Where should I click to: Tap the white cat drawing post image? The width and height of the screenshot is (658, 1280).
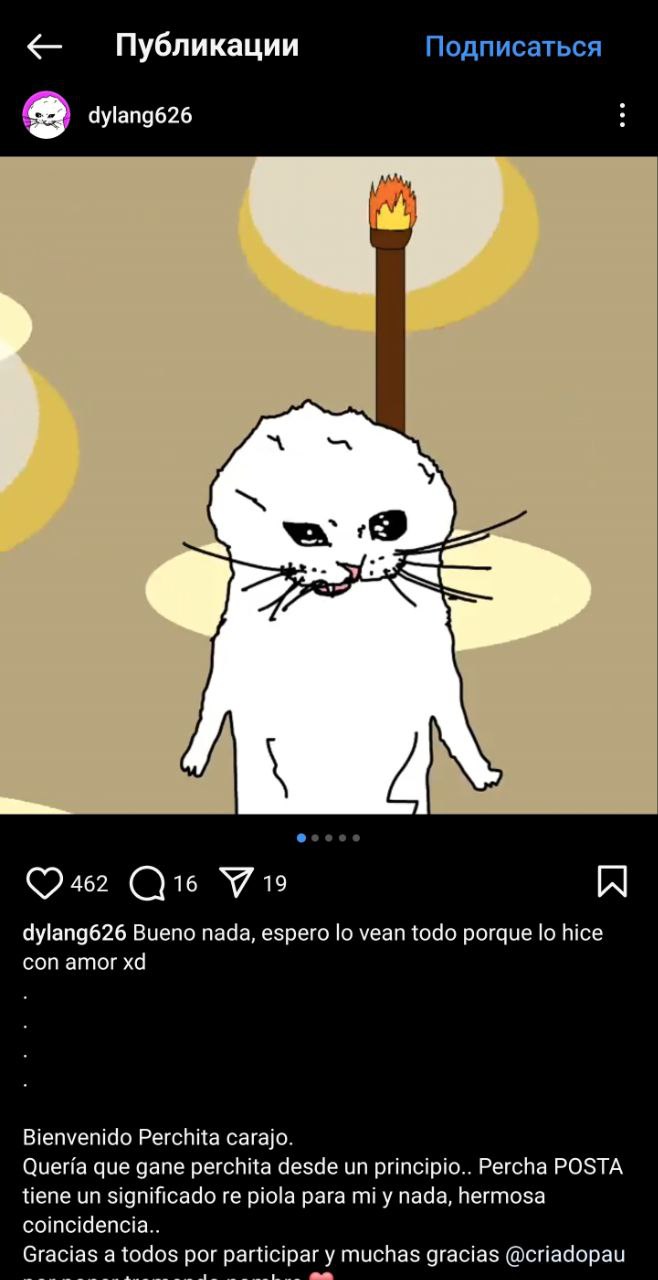coord(329,485)
